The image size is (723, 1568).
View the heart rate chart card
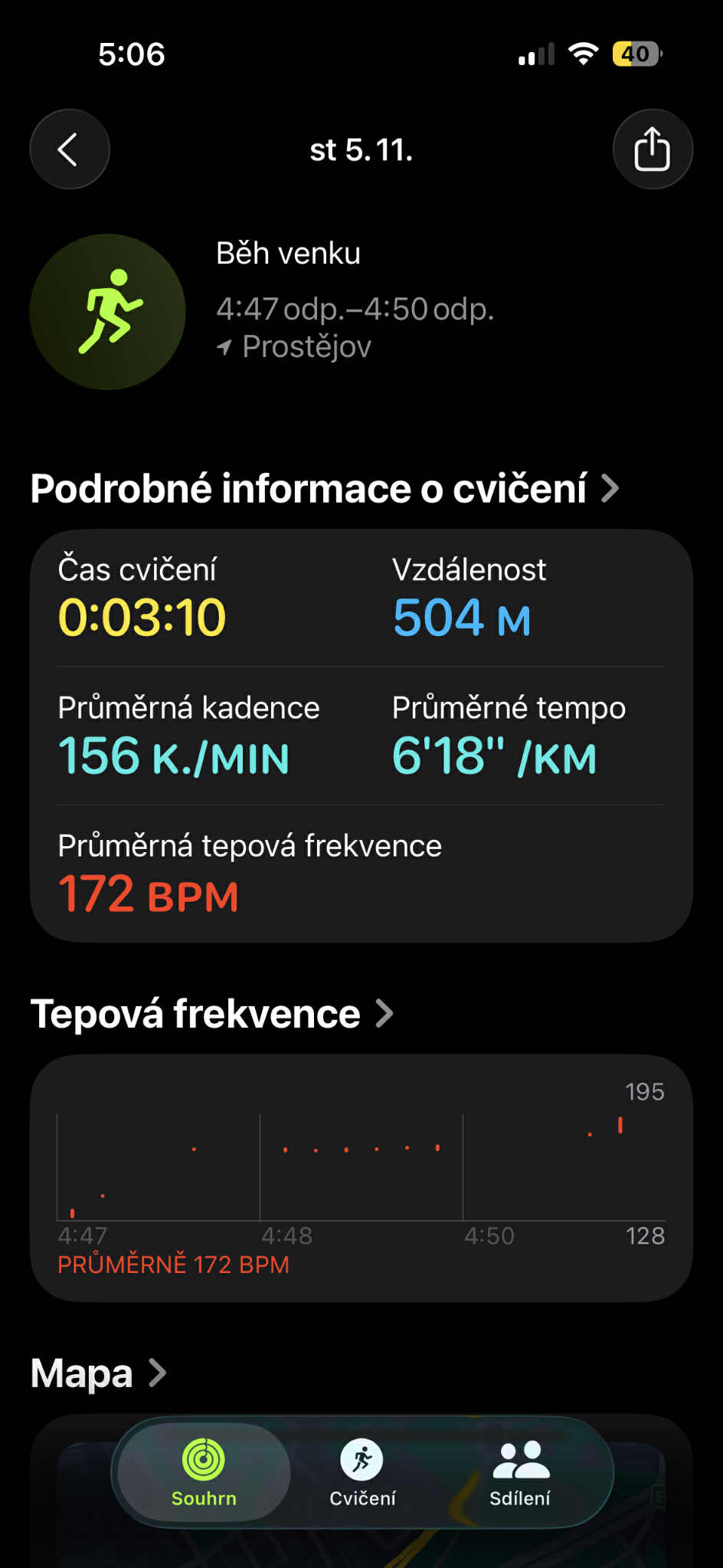[361, 1177]
